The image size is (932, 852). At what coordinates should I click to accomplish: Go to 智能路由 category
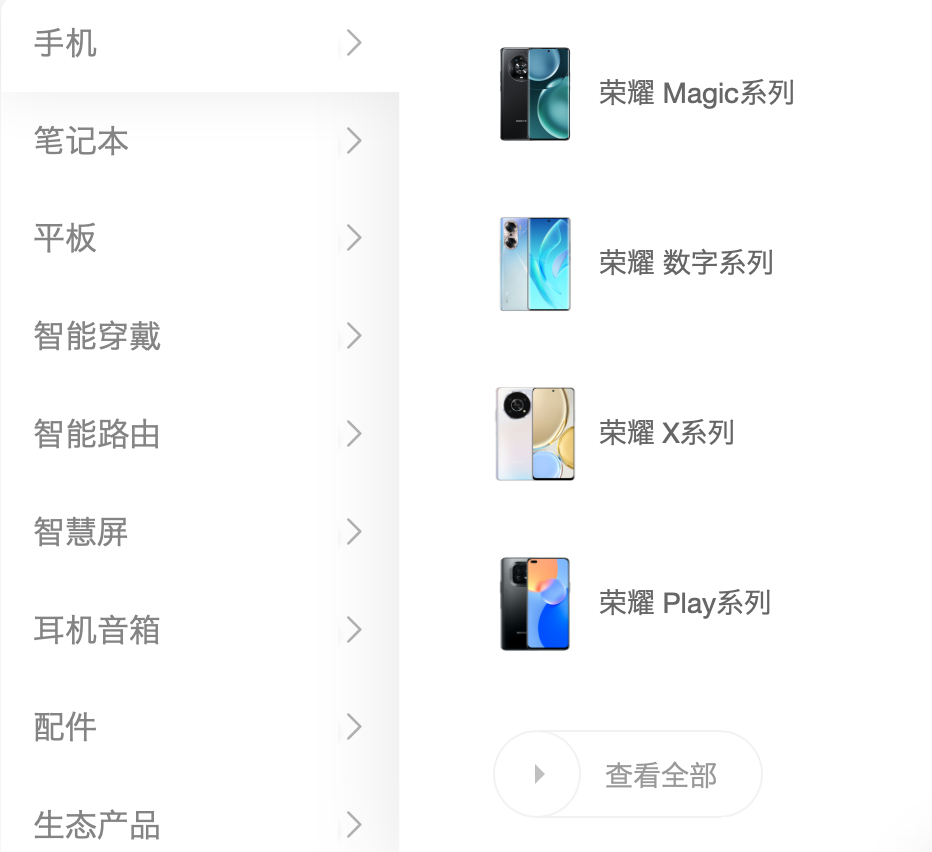97,434
